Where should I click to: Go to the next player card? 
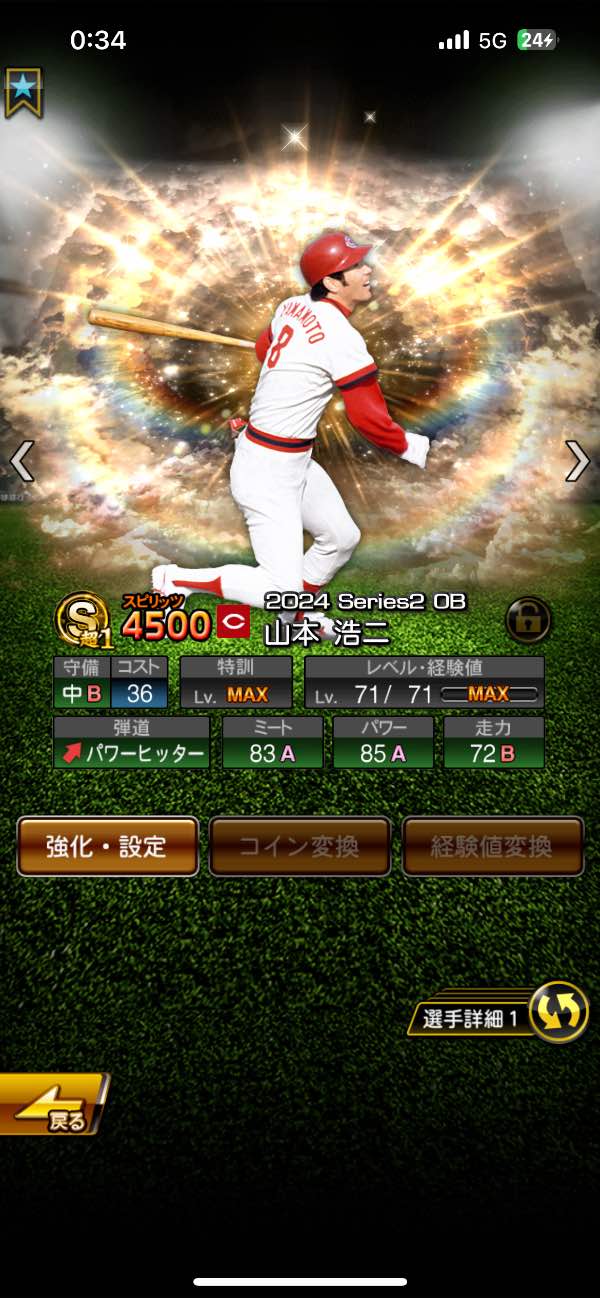pos(577,461)
